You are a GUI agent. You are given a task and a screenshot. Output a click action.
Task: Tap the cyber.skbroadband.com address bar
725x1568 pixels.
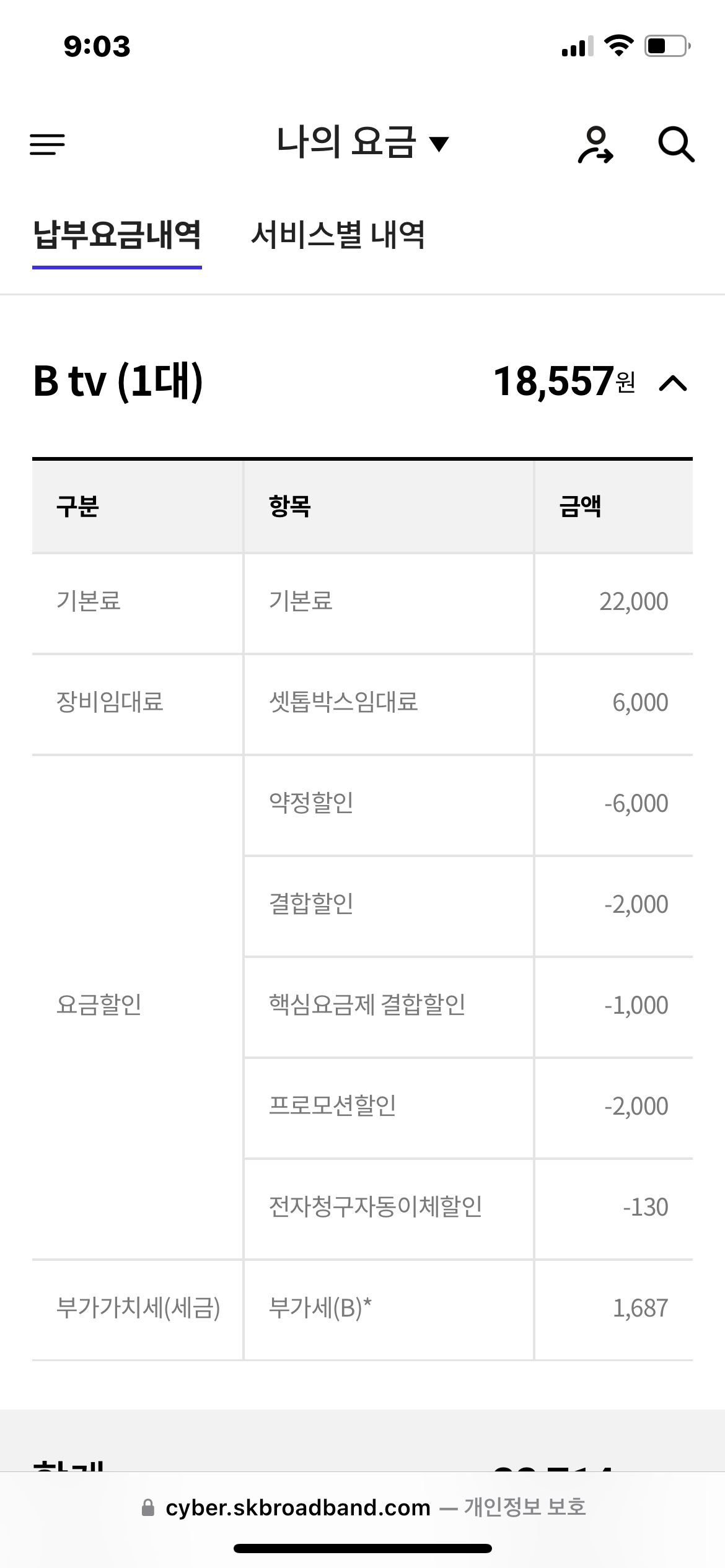pos(362,1507)
